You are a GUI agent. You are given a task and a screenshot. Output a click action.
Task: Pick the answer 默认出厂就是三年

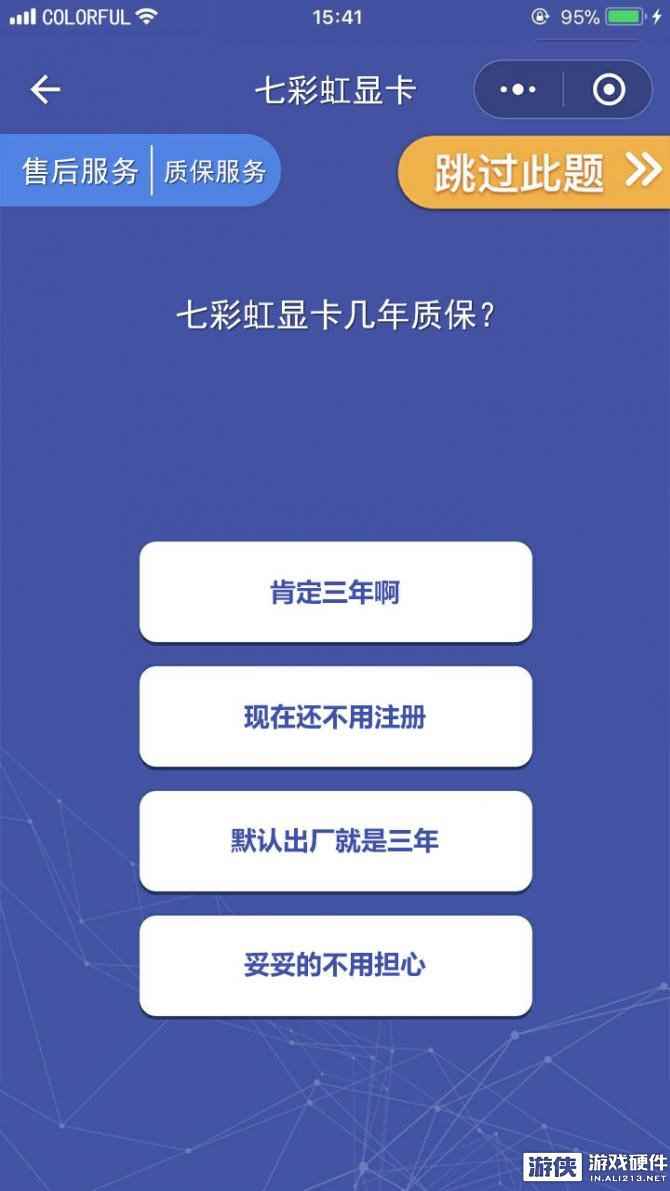(335, 841)
